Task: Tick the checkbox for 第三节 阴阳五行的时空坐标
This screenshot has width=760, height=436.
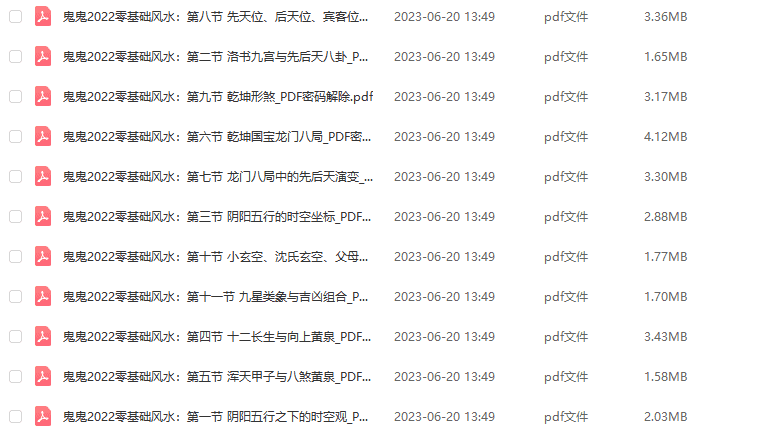Action: (15, 217)
